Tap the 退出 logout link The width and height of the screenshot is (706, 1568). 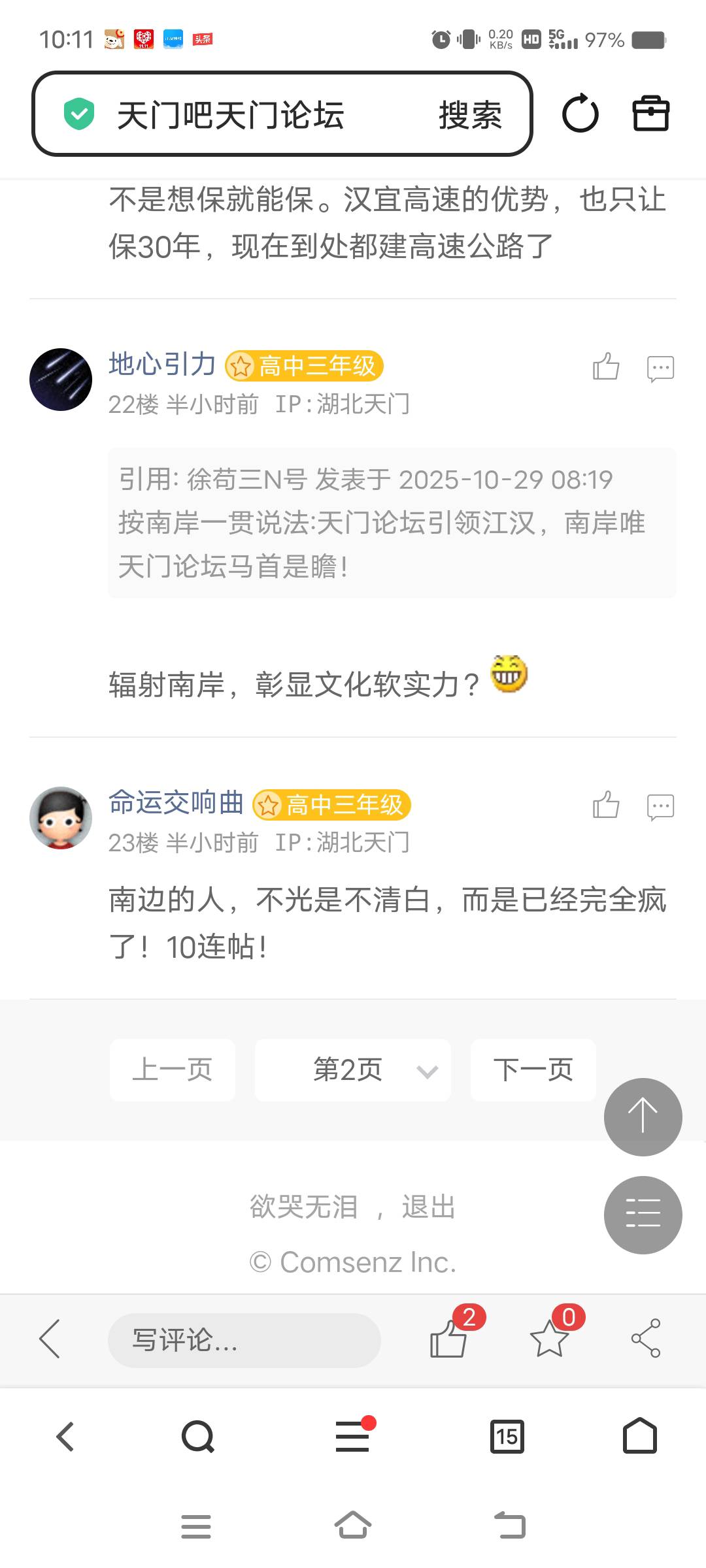(428, 1207)
